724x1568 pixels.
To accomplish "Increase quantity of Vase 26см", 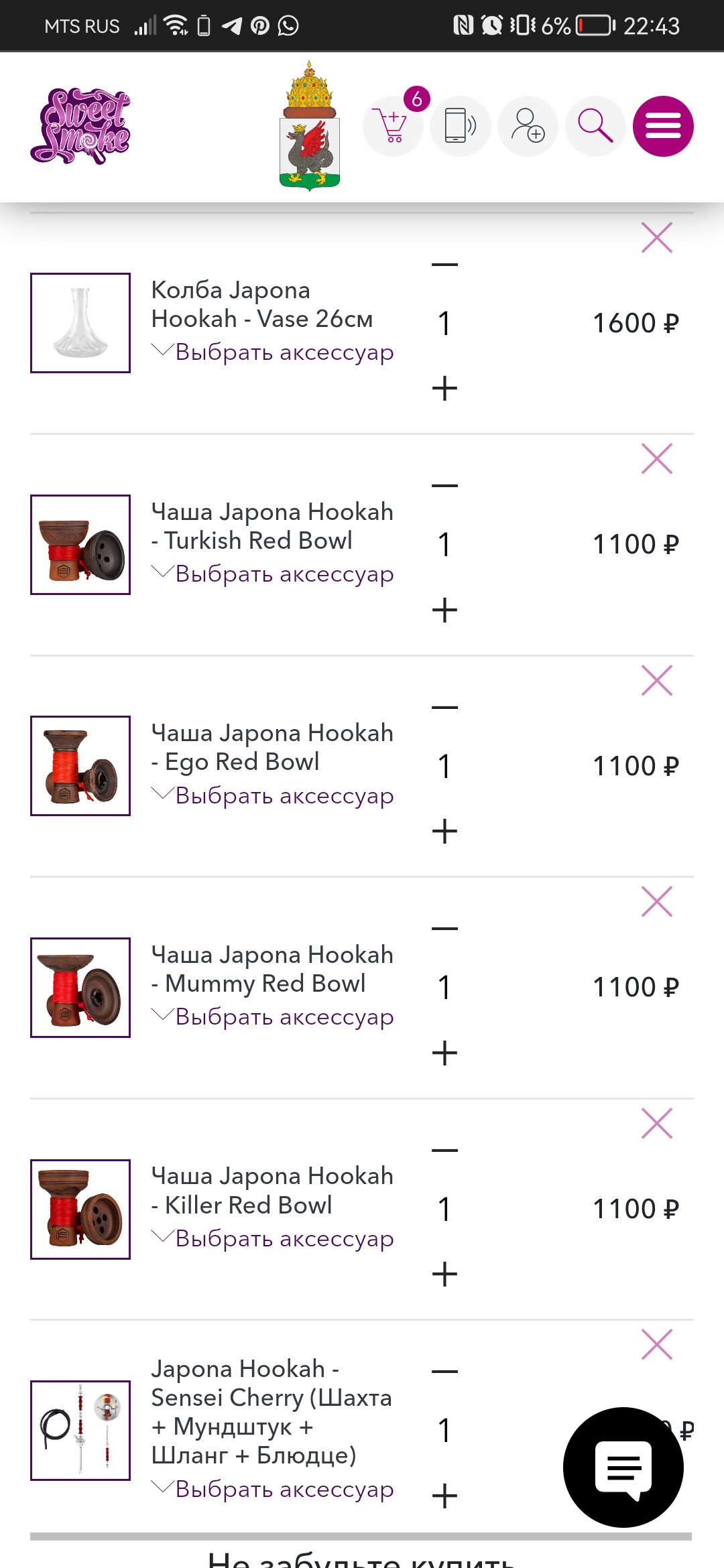I will (x=444, y=388).
